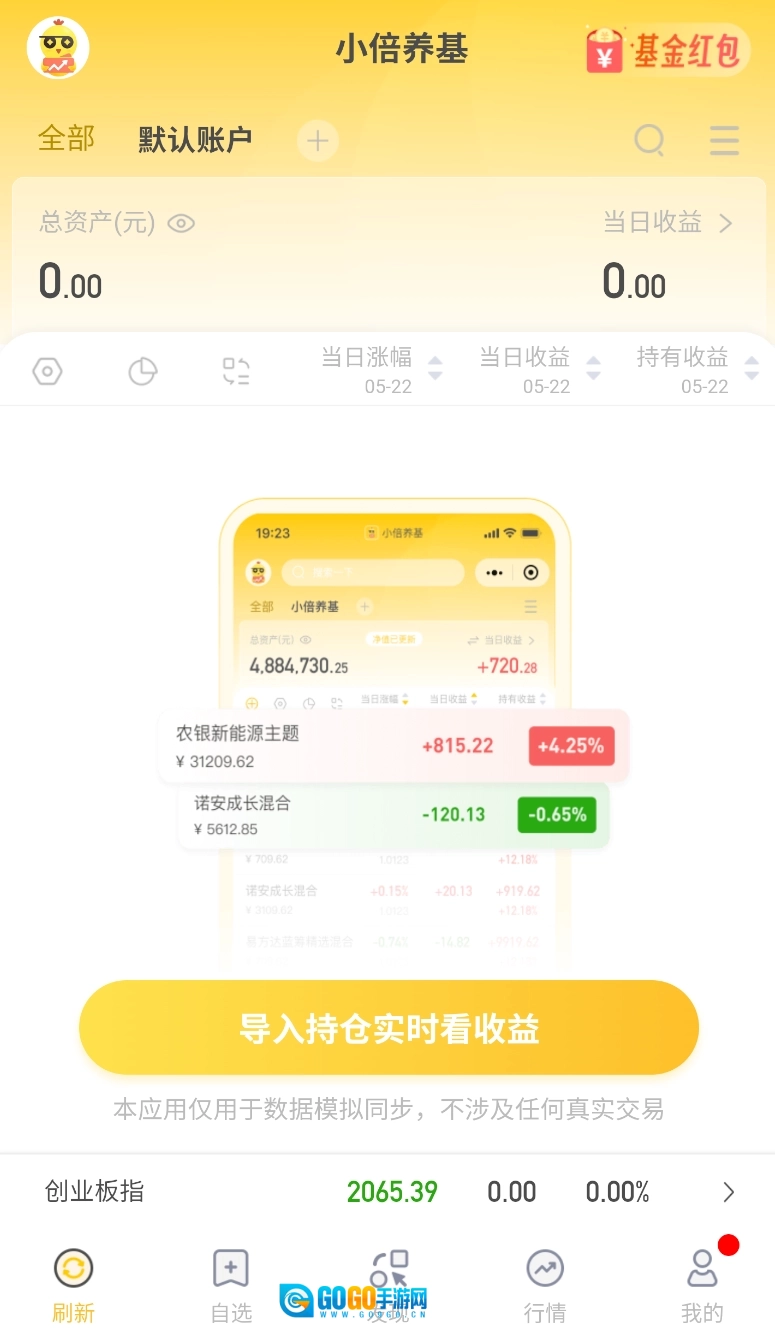Toggle 当日涨幅 column sort order
Viewport: 775px width, 1328px height.
435,370
